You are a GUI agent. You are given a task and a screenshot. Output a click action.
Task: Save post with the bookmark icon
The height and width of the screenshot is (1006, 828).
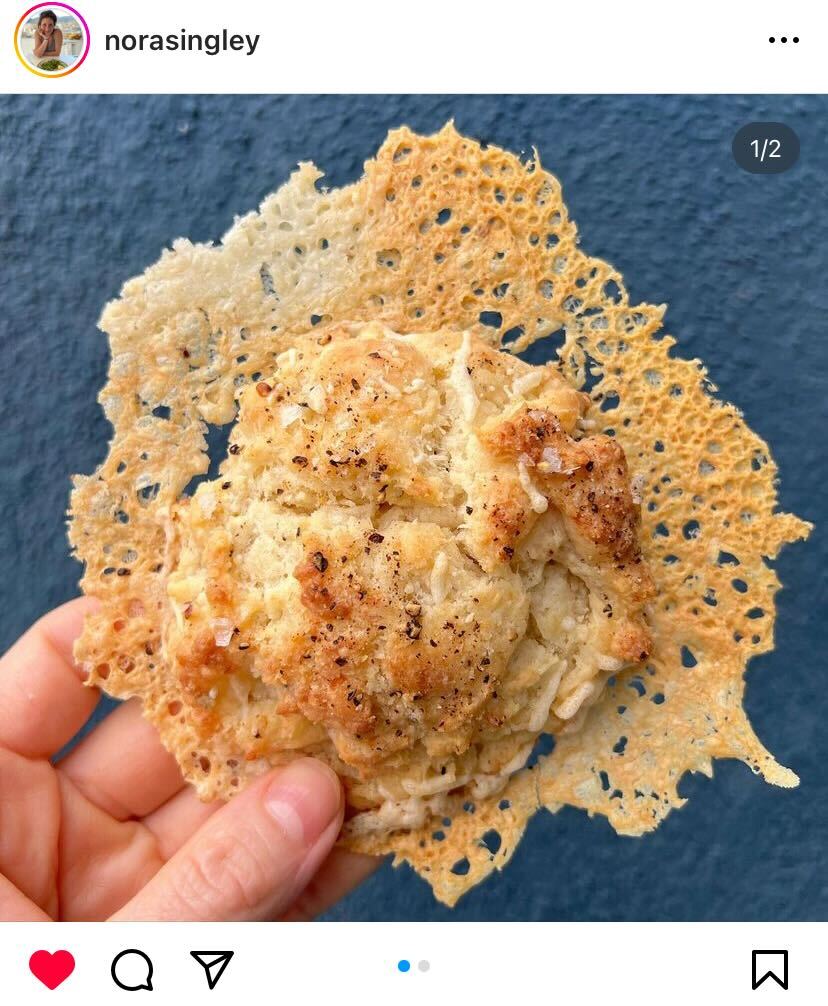(769, 968)
